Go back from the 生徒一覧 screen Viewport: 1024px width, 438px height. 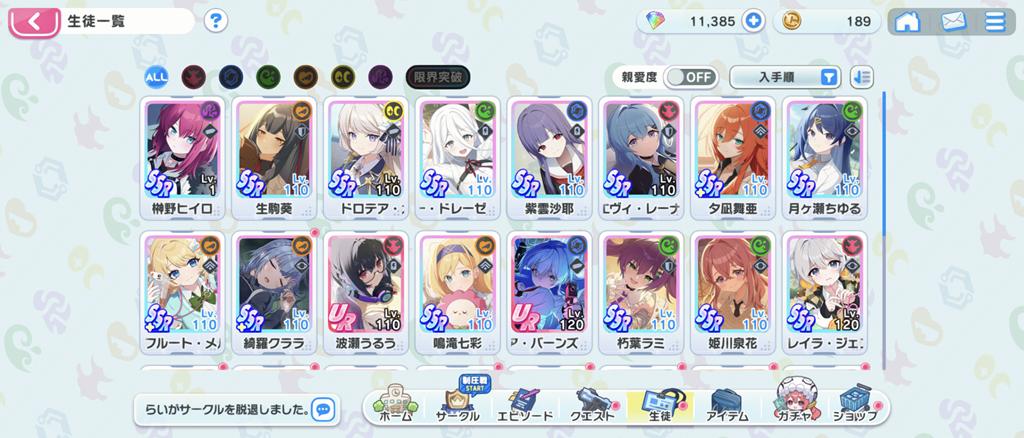coord(34,22)
